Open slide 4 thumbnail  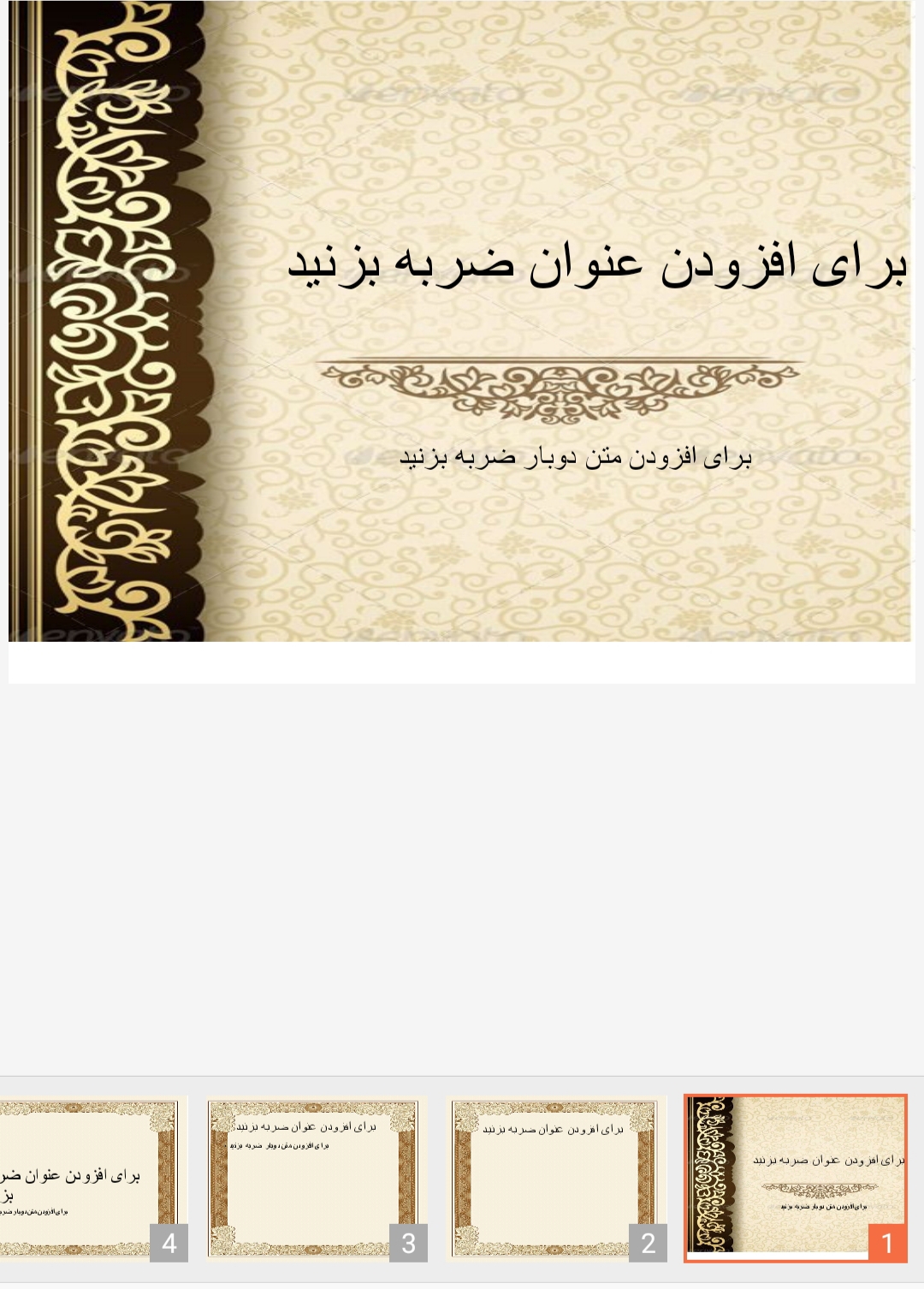tap(90, 1178)
